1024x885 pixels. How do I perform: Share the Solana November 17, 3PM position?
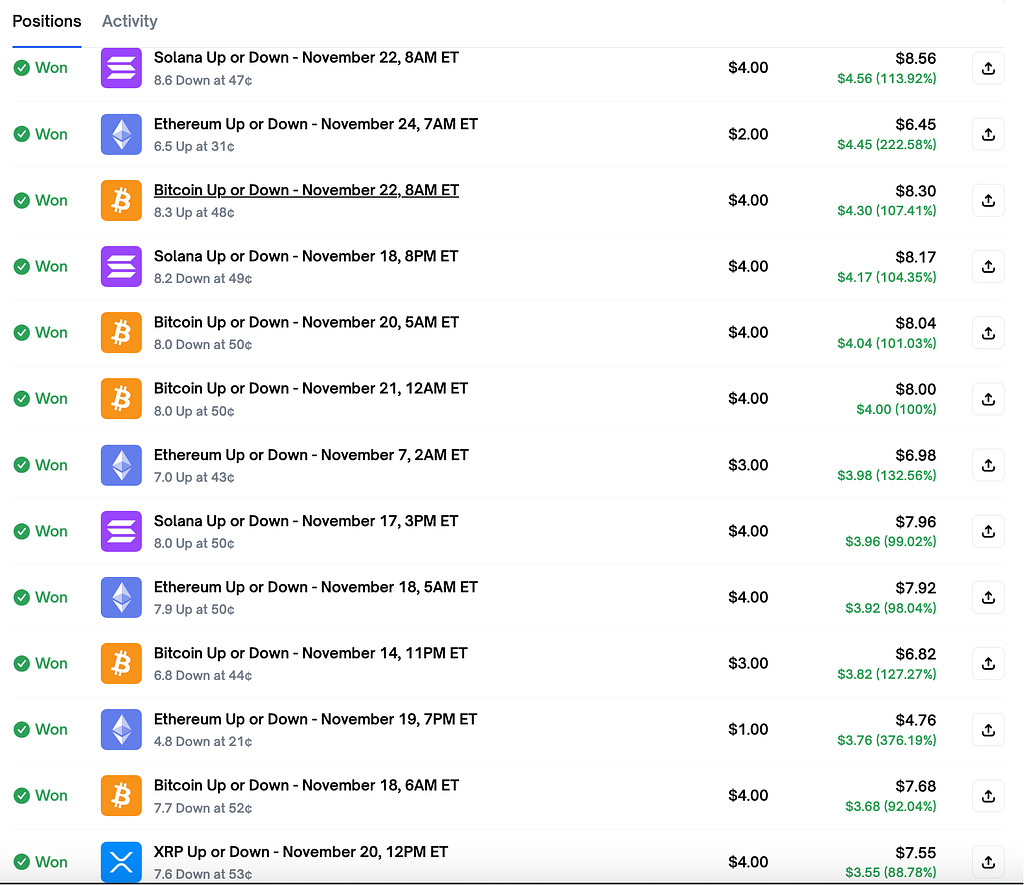pos(988,531)
